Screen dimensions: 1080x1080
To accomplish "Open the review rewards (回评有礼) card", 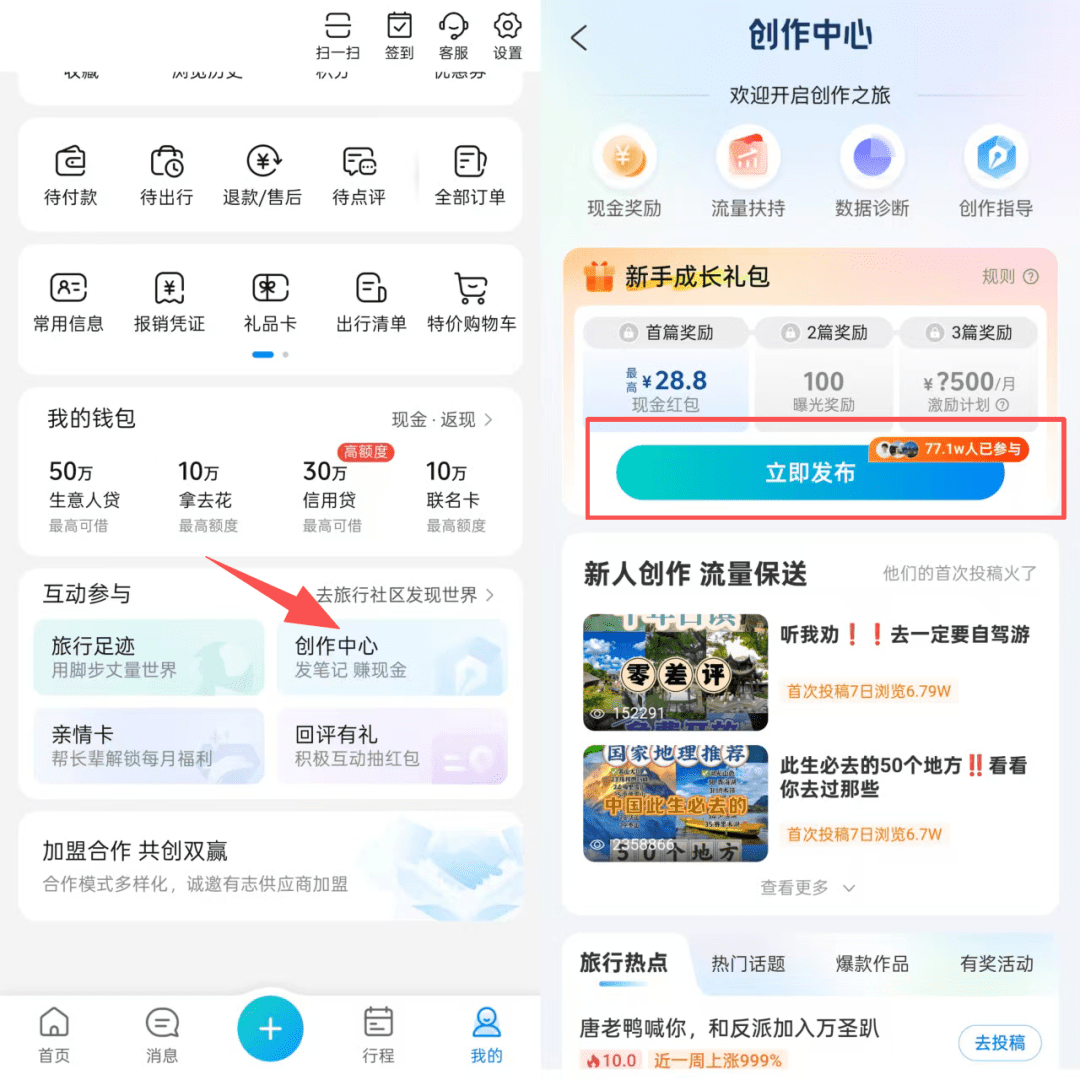I will pos(391,746).
